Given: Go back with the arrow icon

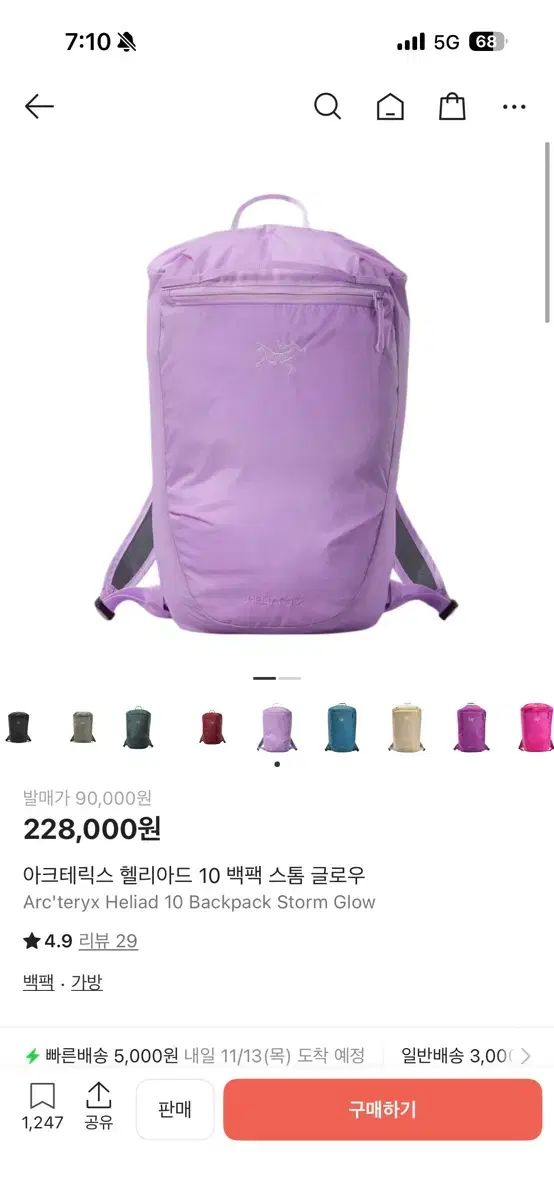Looking at the screenshot, I should click(39, 106).
